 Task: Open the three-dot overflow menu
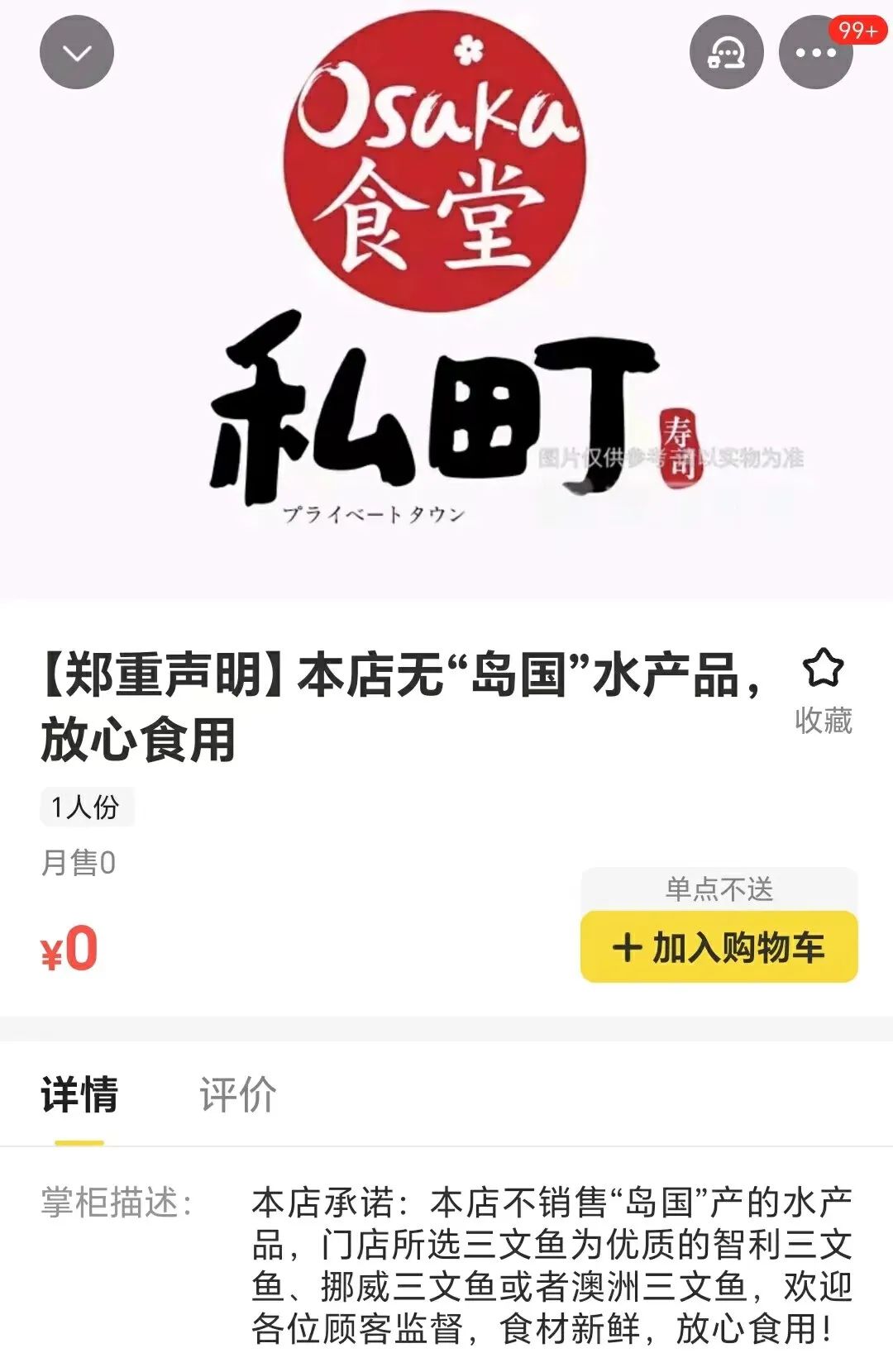(816, 53)
